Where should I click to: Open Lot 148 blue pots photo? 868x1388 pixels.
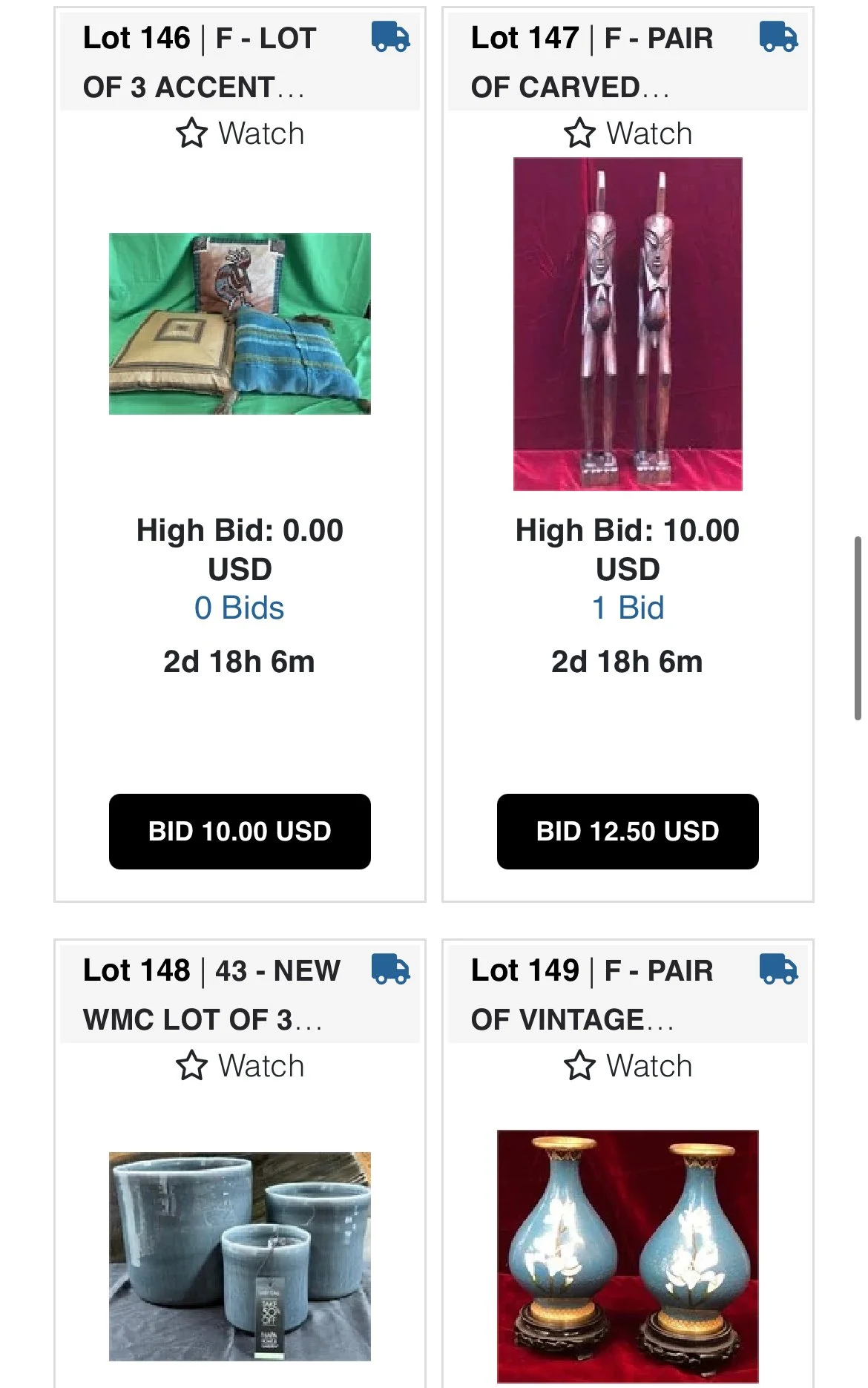pyautogui.click(x=240, y=1256)
